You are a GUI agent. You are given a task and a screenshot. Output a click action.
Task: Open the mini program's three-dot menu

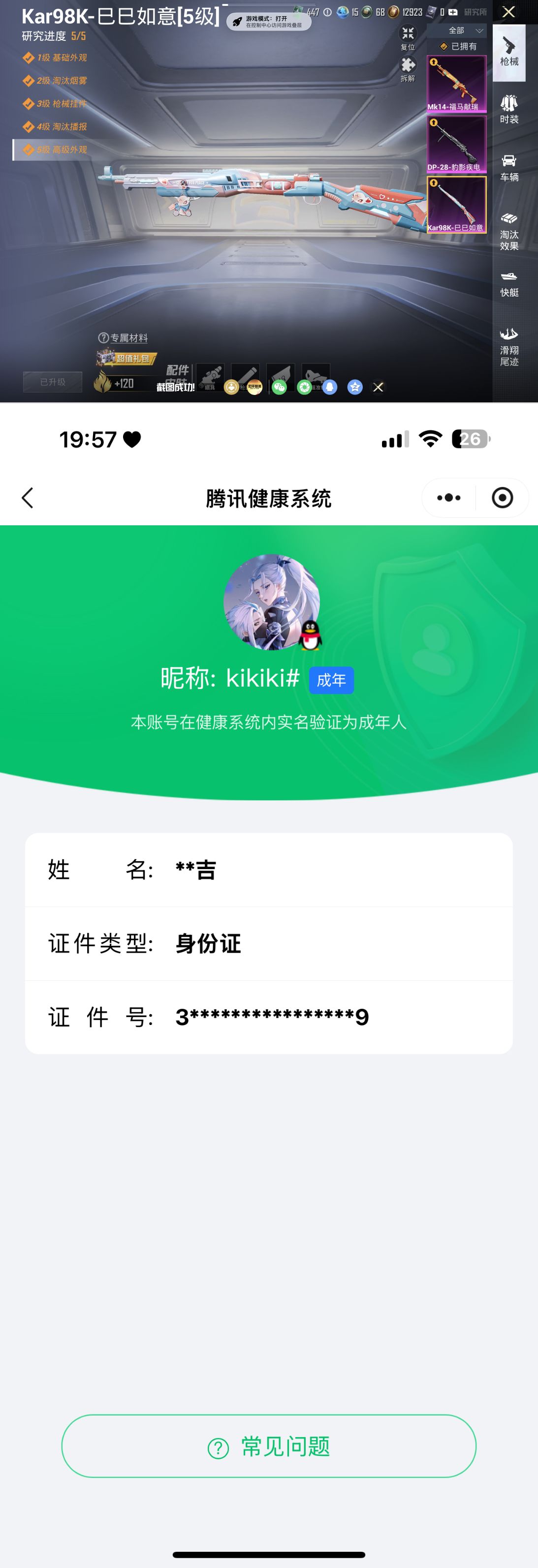point(449,498)
